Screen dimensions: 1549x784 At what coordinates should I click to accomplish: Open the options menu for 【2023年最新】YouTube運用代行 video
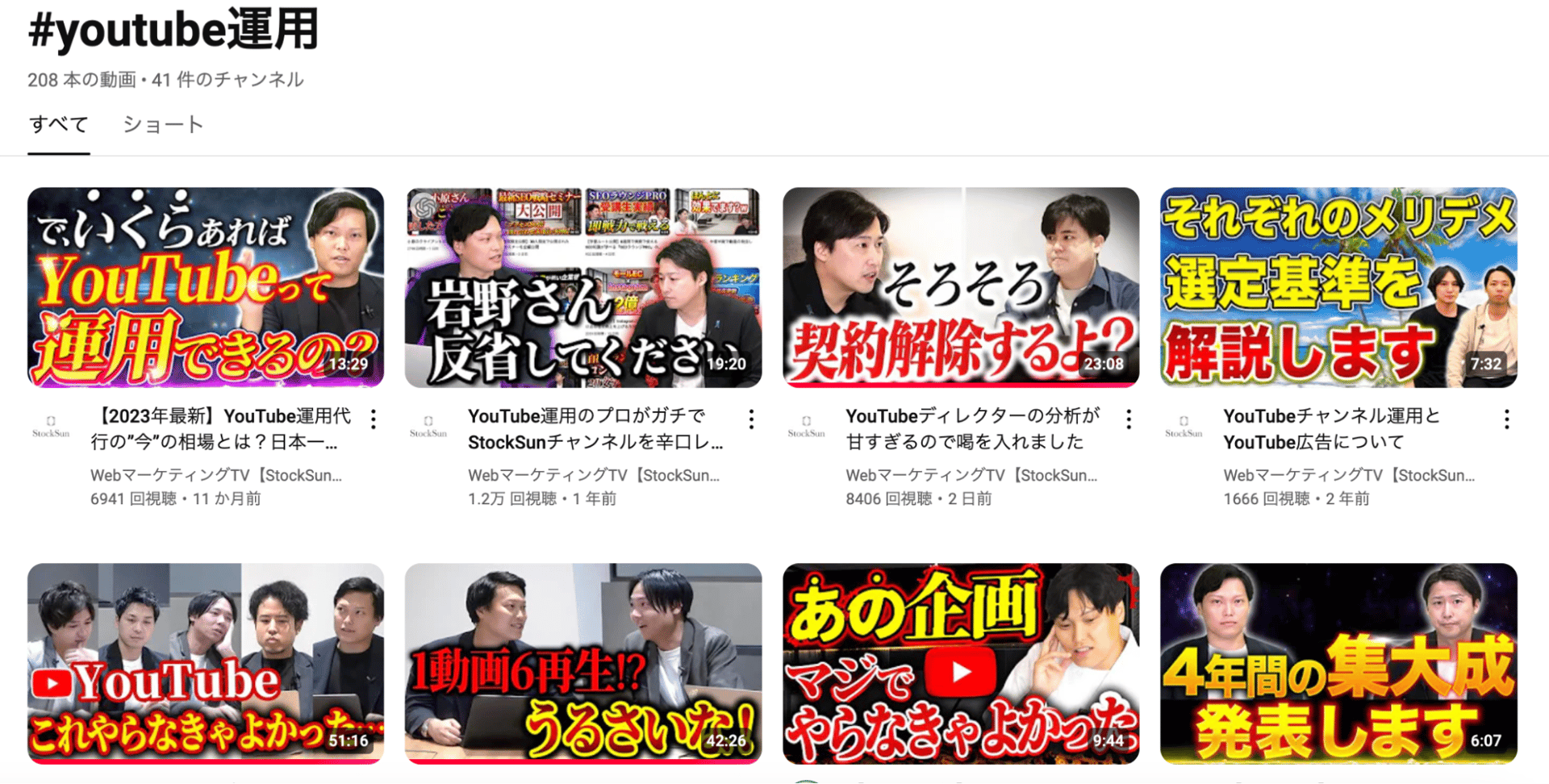(x=374, y=419)
